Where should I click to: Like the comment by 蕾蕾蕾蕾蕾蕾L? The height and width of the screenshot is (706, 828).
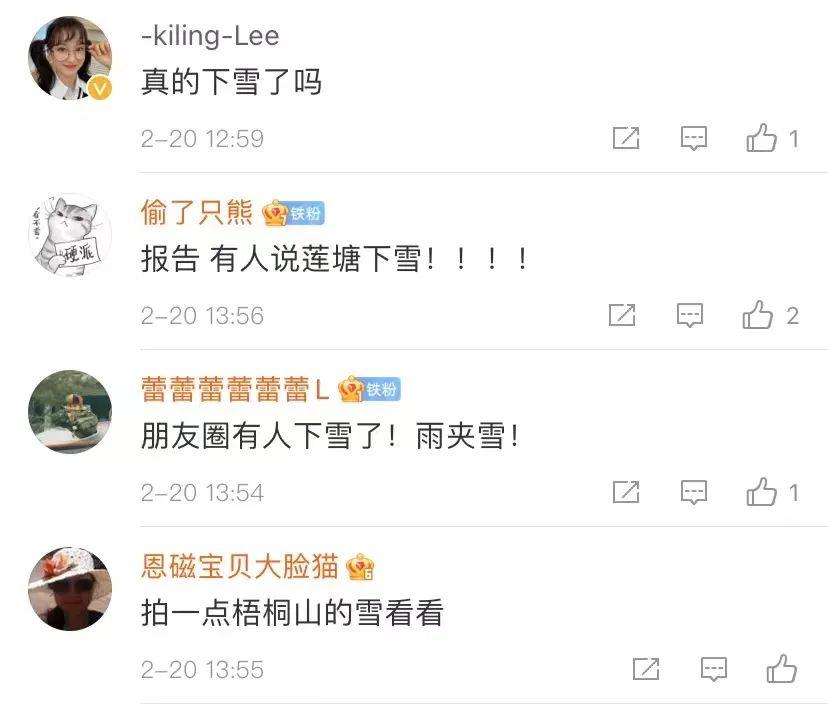point(762,492)
